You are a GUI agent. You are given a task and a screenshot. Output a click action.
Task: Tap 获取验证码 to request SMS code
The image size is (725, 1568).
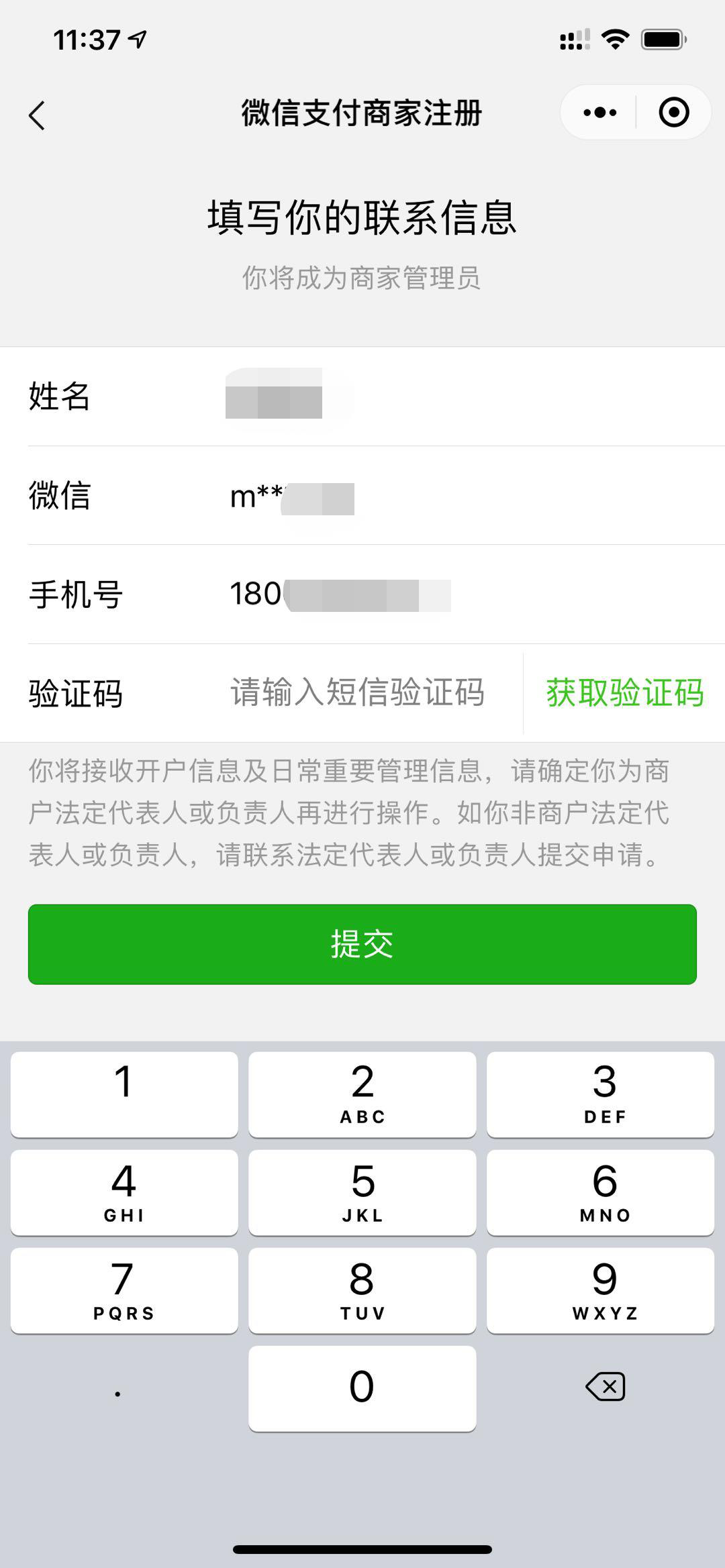[x=624, y=692]
